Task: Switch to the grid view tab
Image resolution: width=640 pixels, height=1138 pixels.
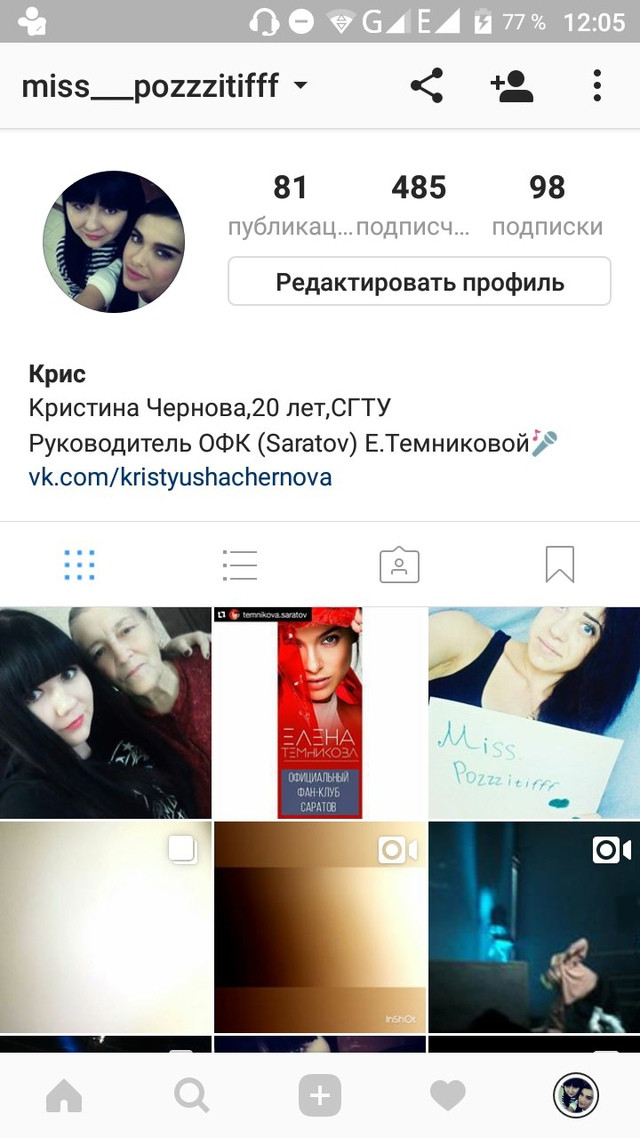Action: [x=79, y=565]
